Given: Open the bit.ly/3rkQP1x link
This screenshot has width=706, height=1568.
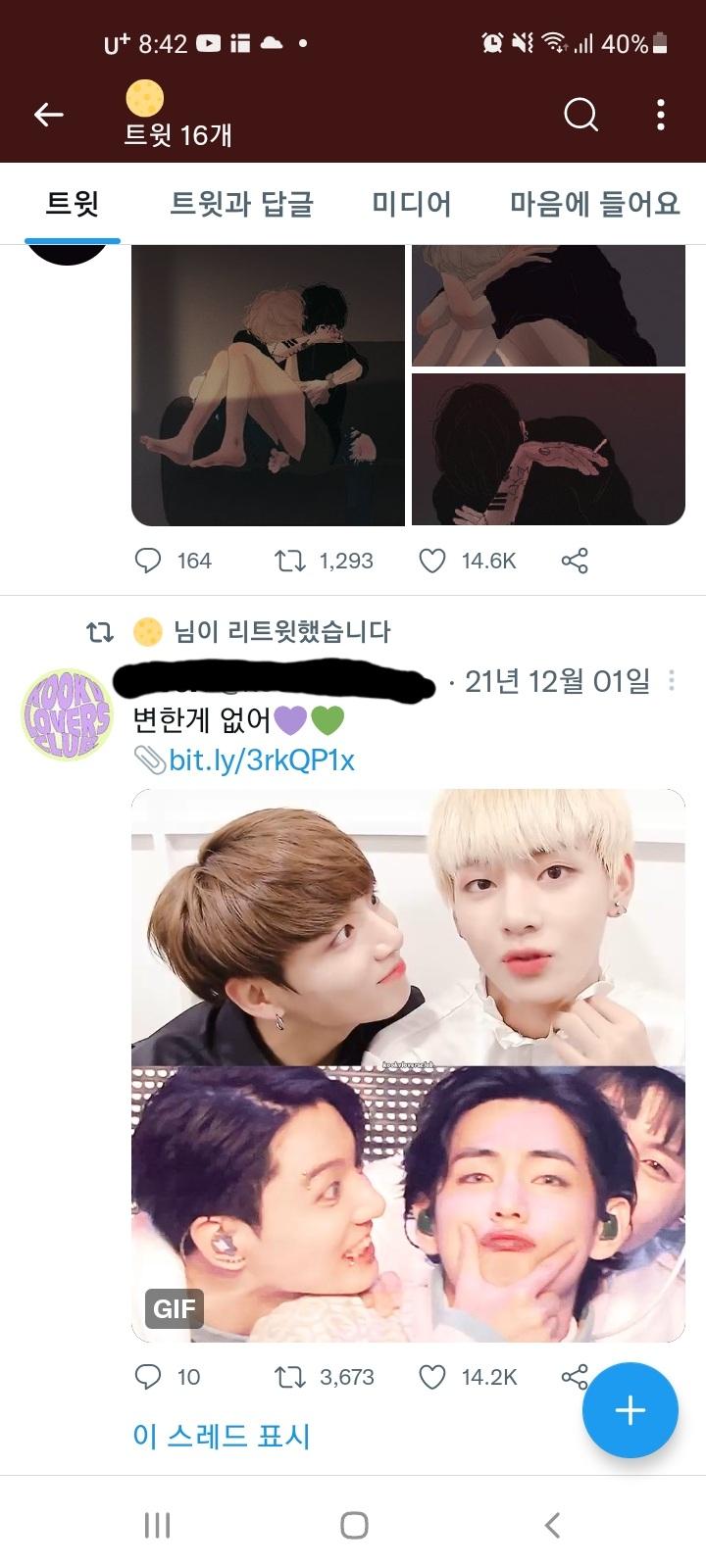Looking at the screenshot, I should tap(261, 759).
